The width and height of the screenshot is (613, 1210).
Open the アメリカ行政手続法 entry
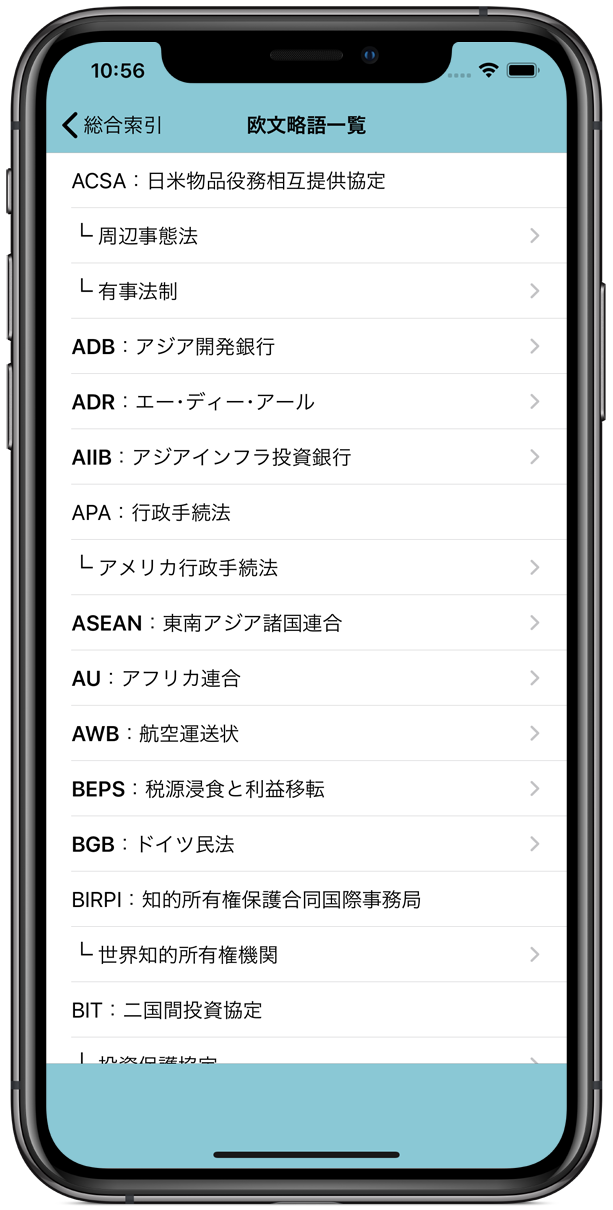(x=306, y=568)
